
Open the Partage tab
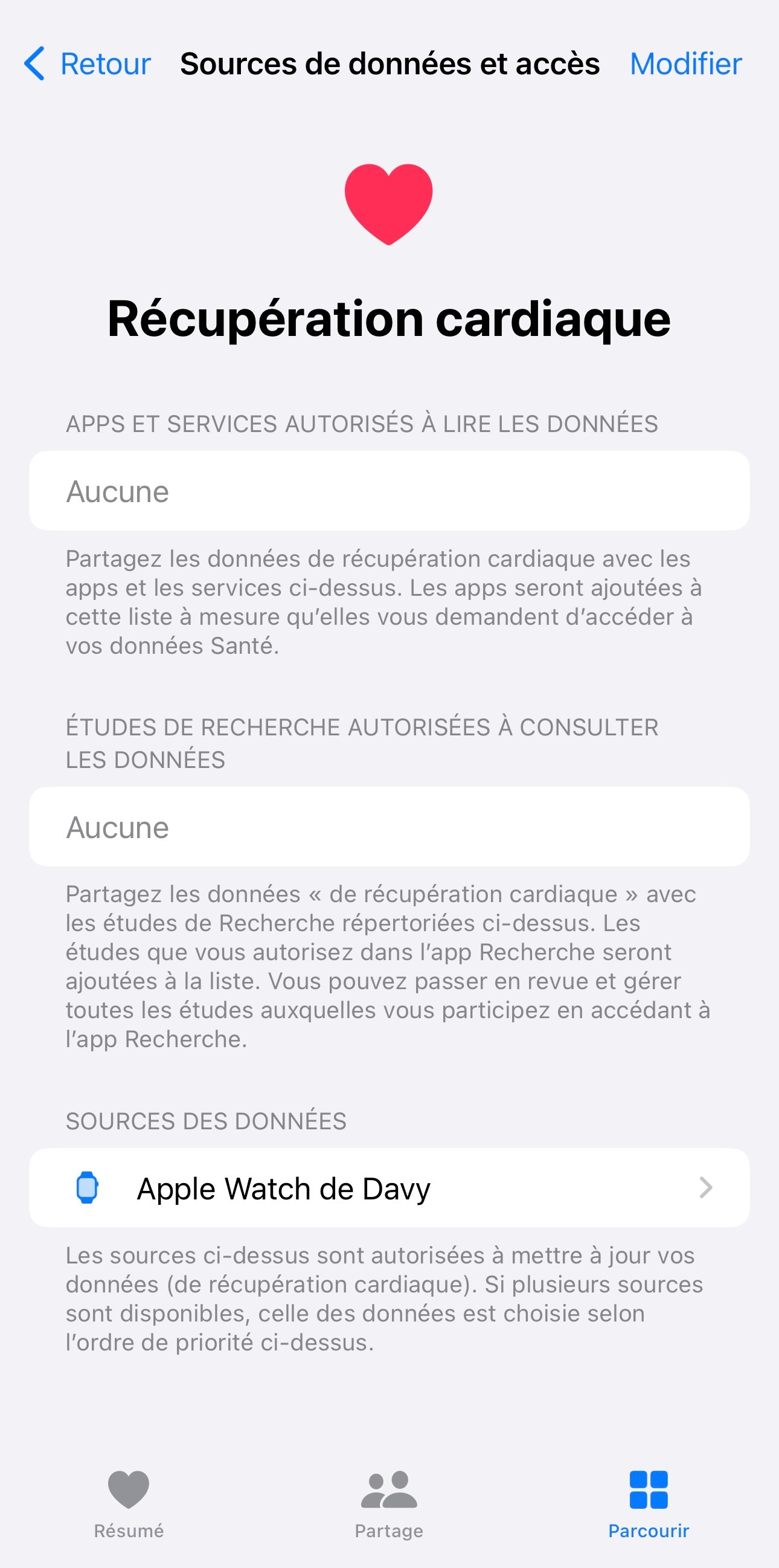tap(389, 1504)
